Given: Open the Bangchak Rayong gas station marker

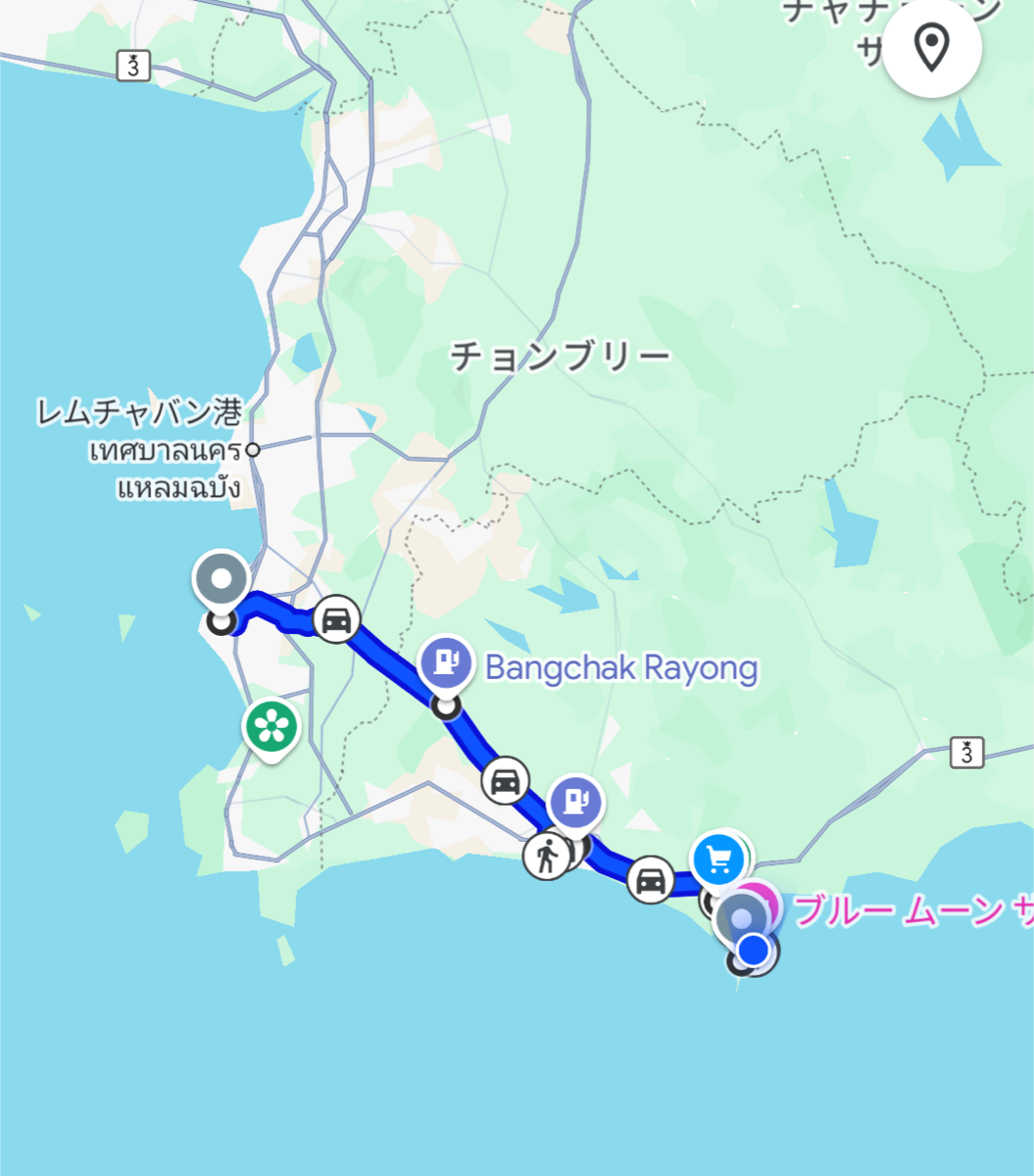Looking at the screenshot, I should tap(446, 661).
